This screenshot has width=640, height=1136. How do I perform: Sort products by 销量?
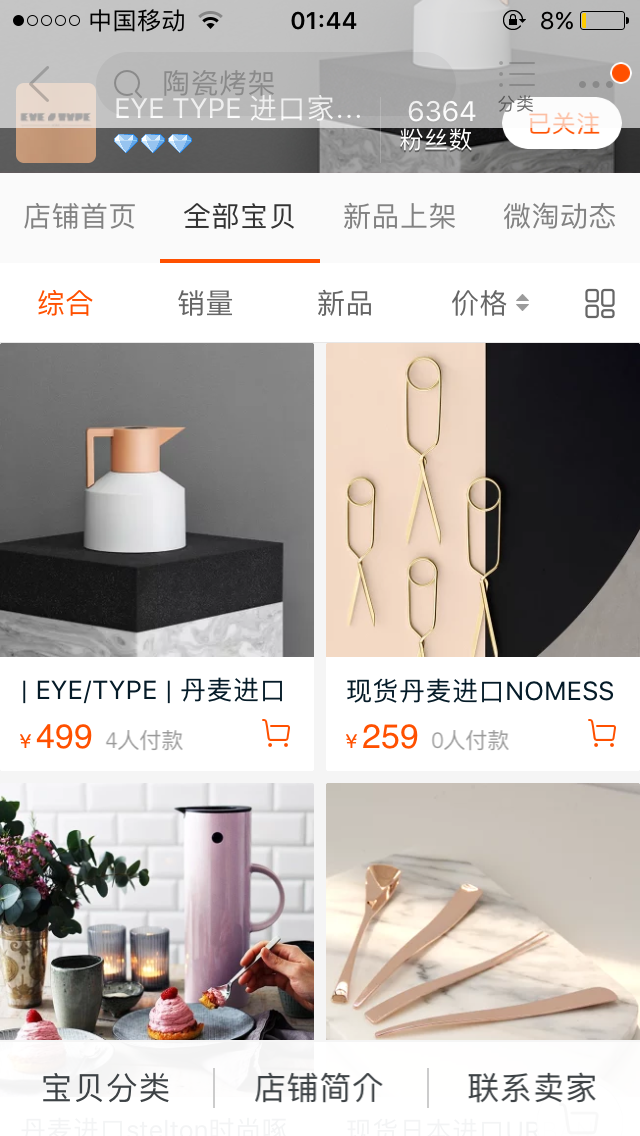205,303
